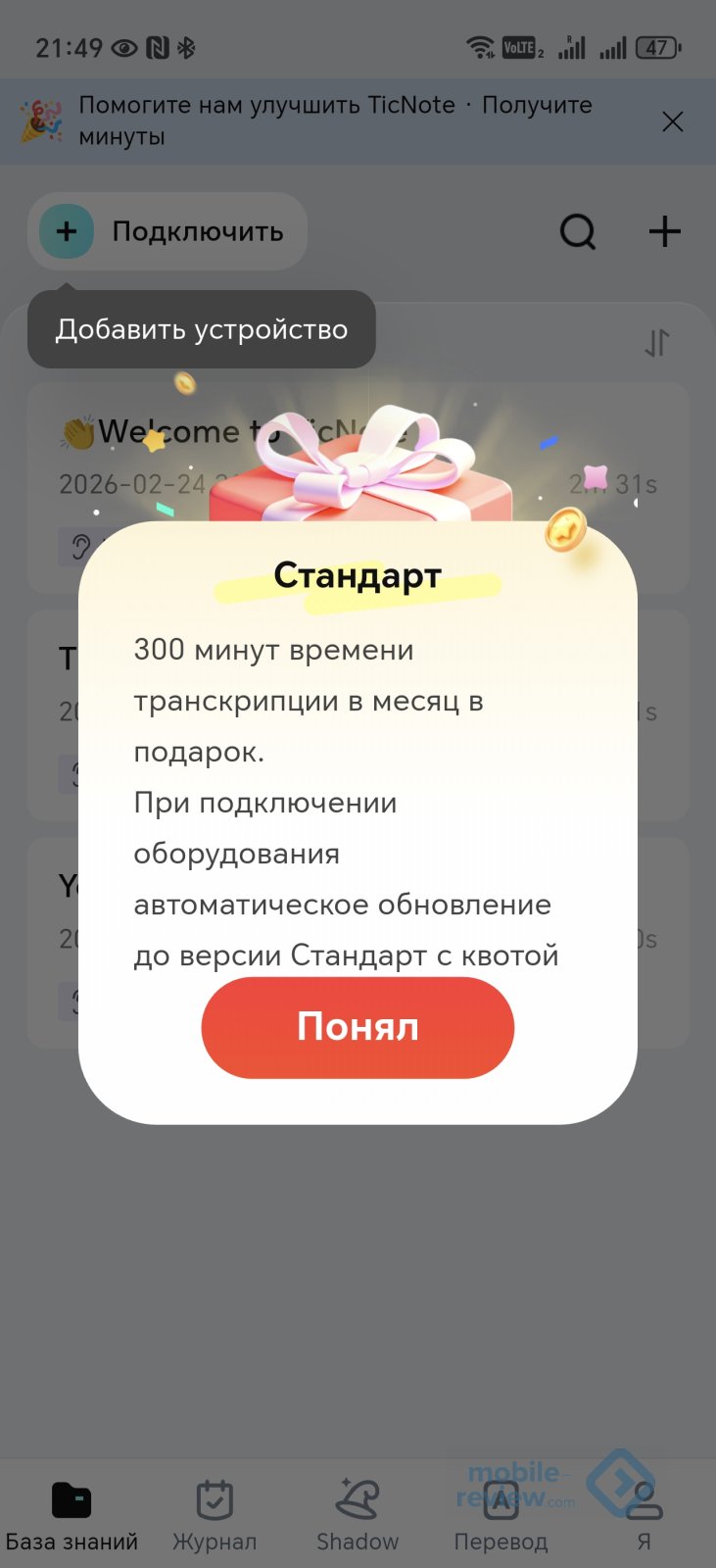Tap the Подключить device button

coord(167,232)
